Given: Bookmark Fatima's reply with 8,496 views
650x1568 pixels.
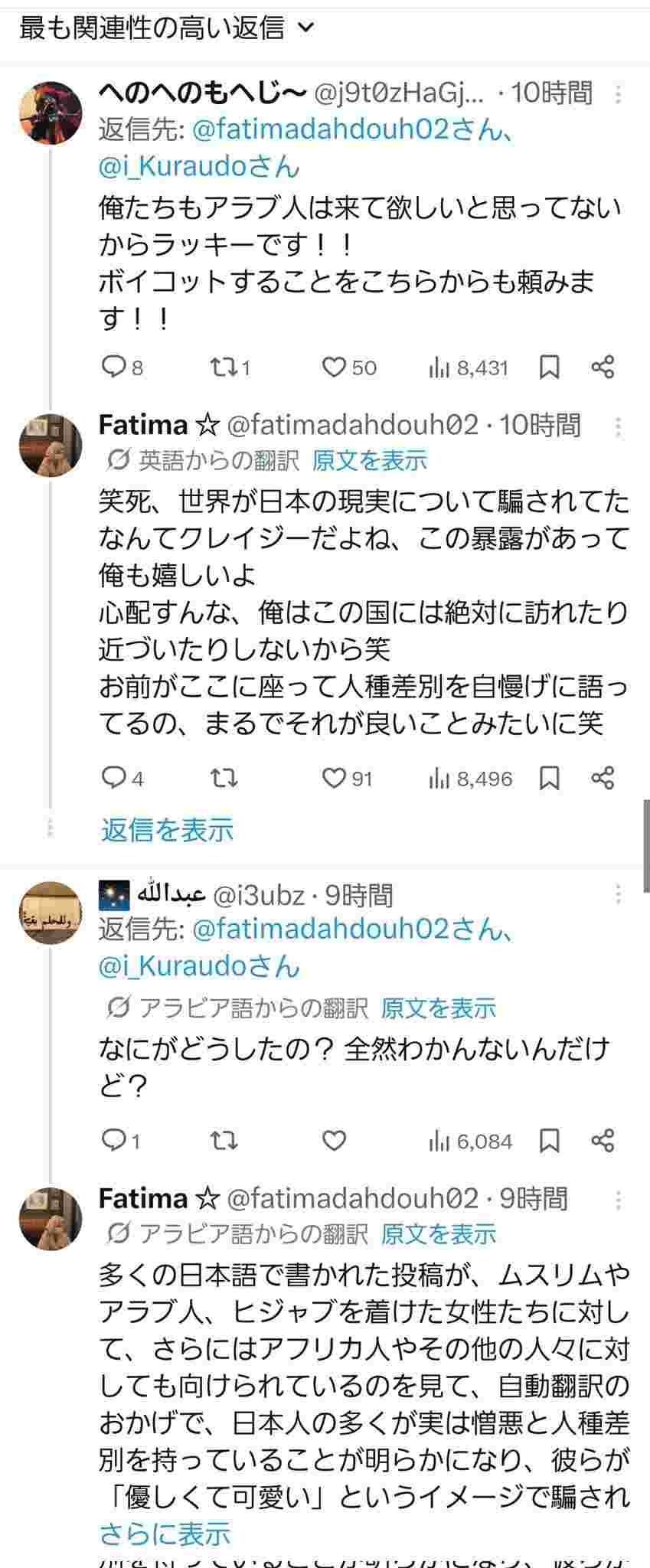Looking at the screenshot, I should click(550, 779).
